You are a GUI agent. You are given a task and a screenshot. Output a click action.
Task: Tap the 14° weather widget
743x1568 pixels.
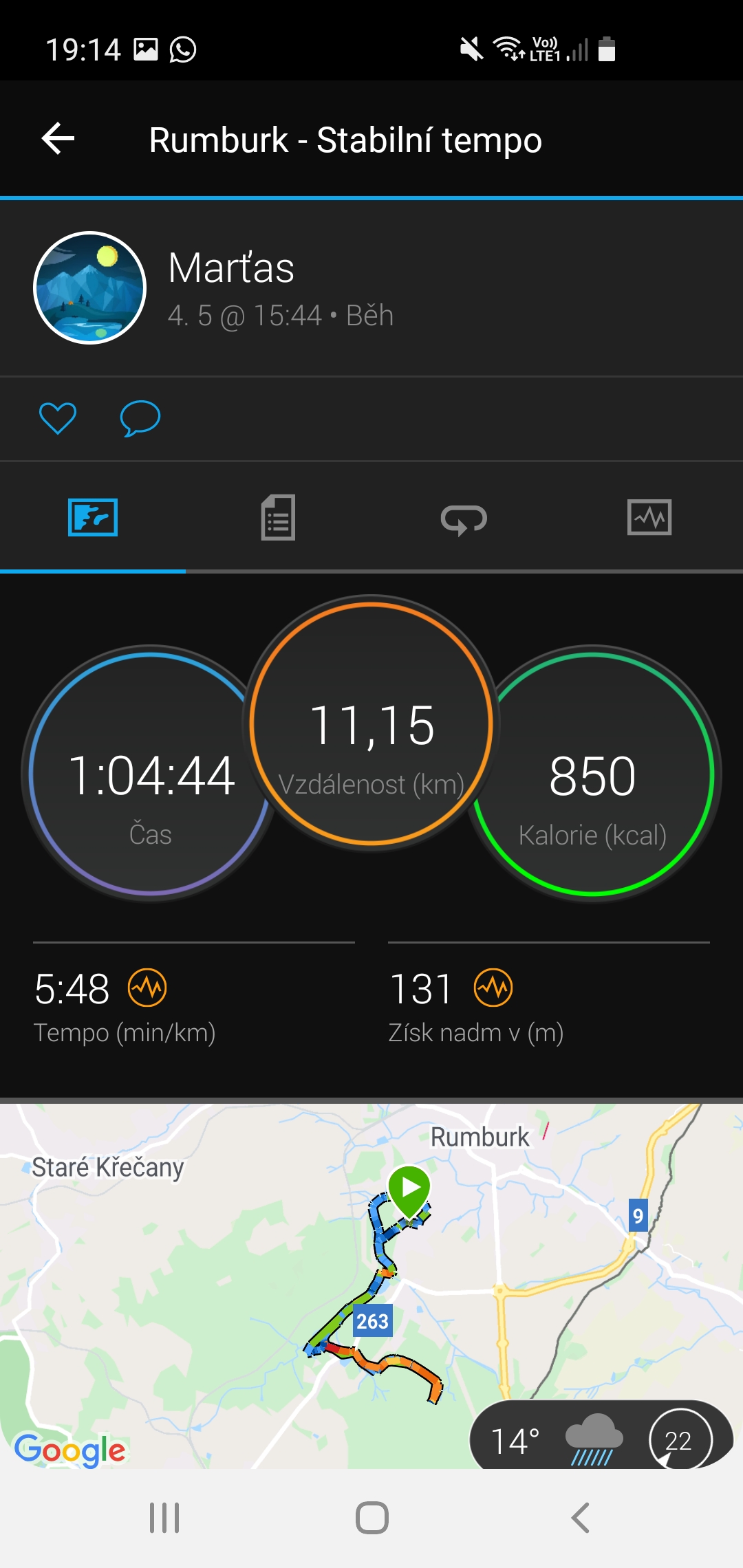coord(601,1439)
